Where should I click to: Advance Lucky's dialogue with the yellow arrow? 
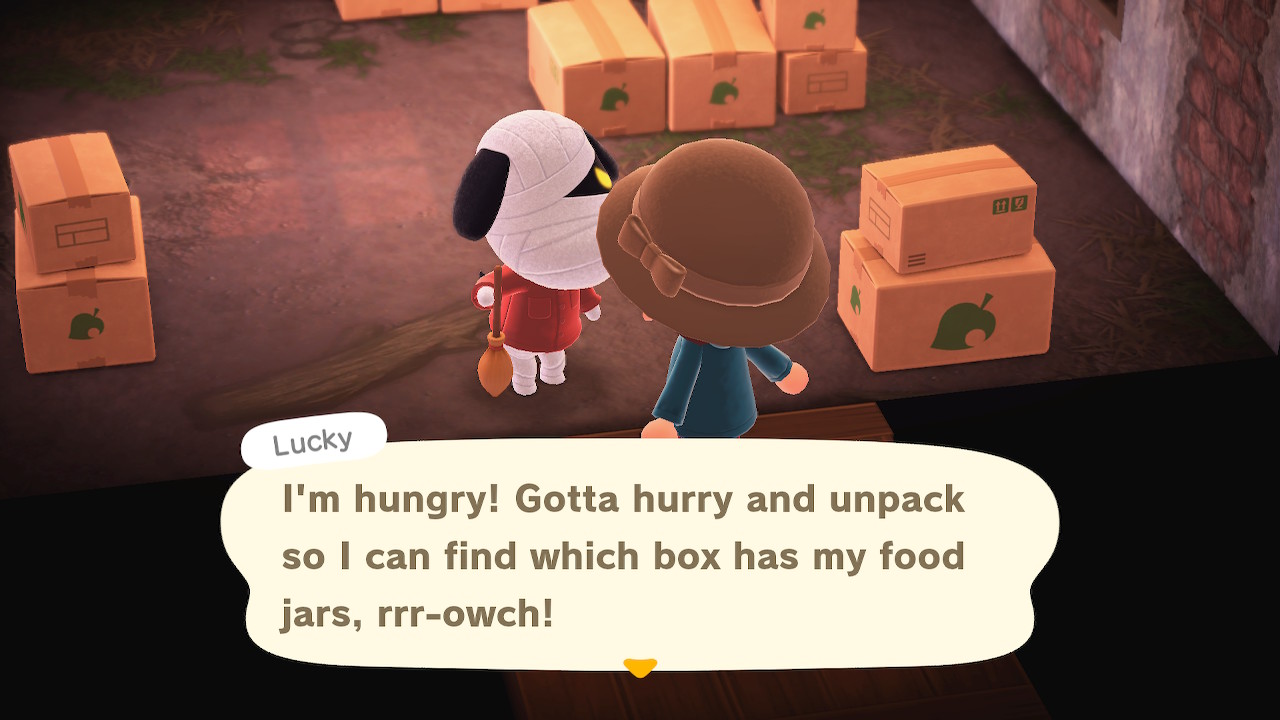[x=639, y=667]
